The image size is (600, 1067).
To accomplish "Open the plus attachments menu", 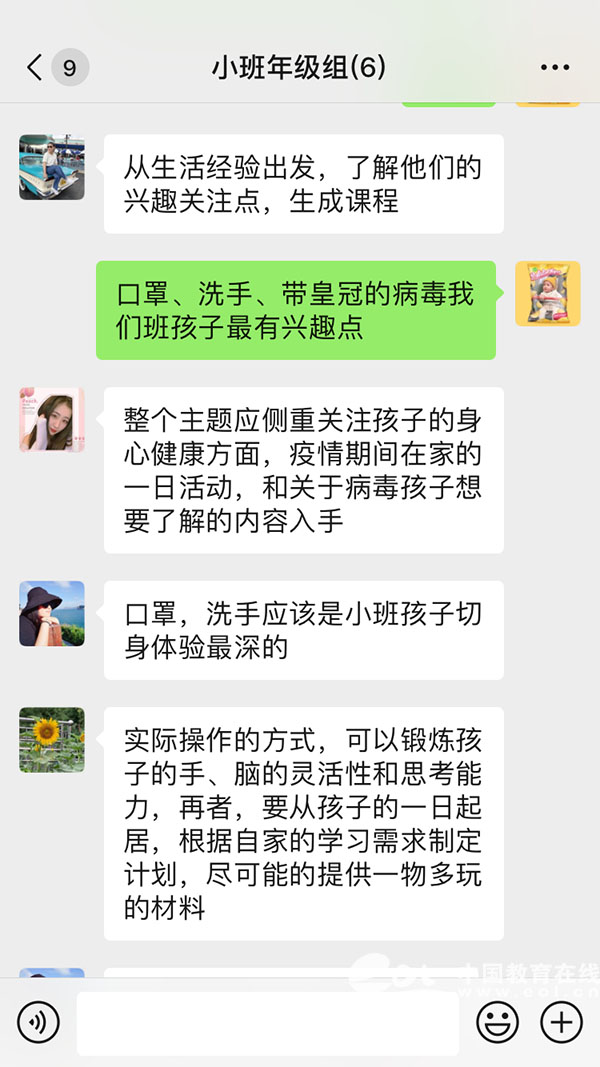I will 561,1022.
